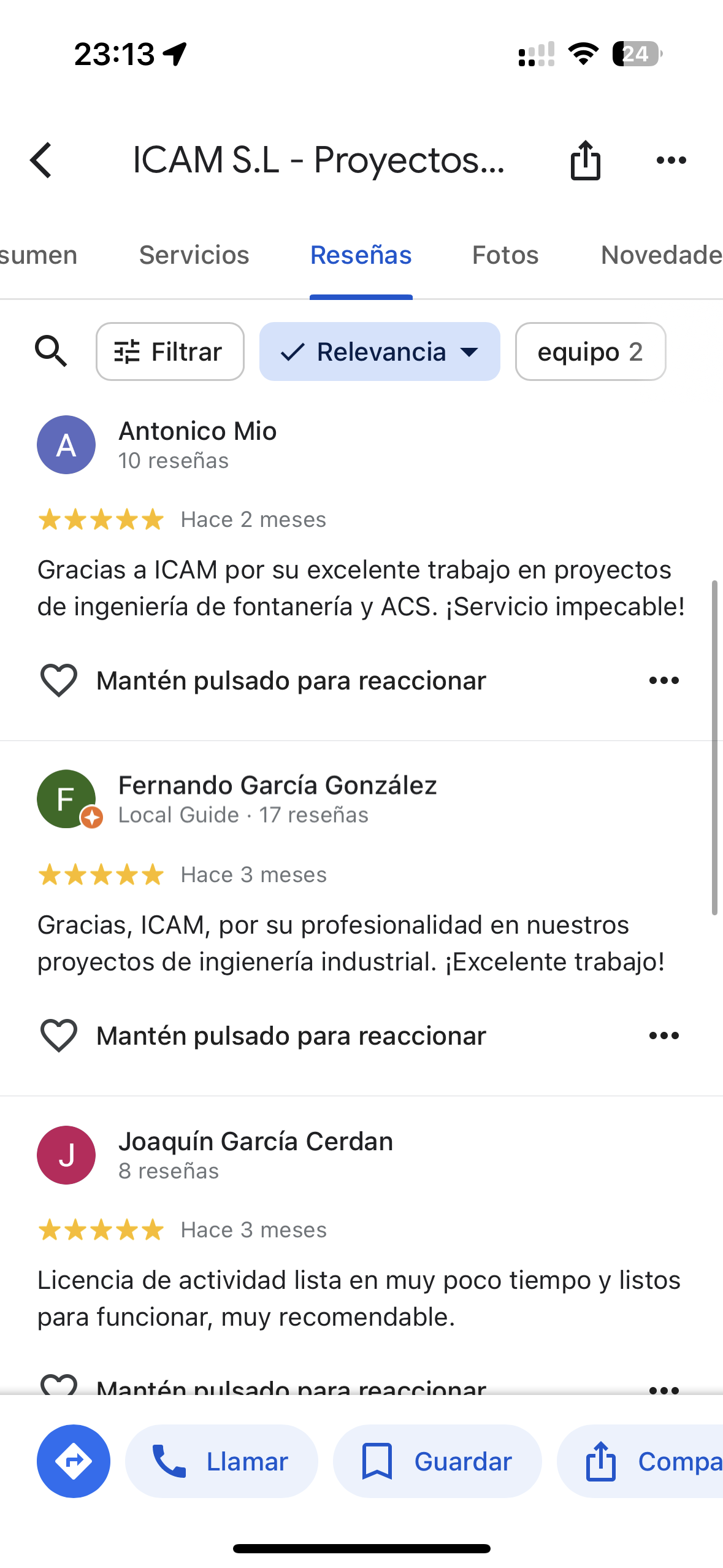Open the top overflow menu
Viewport: 723px width, 1568px height.
pyautogui.click(x=671, y=161)
